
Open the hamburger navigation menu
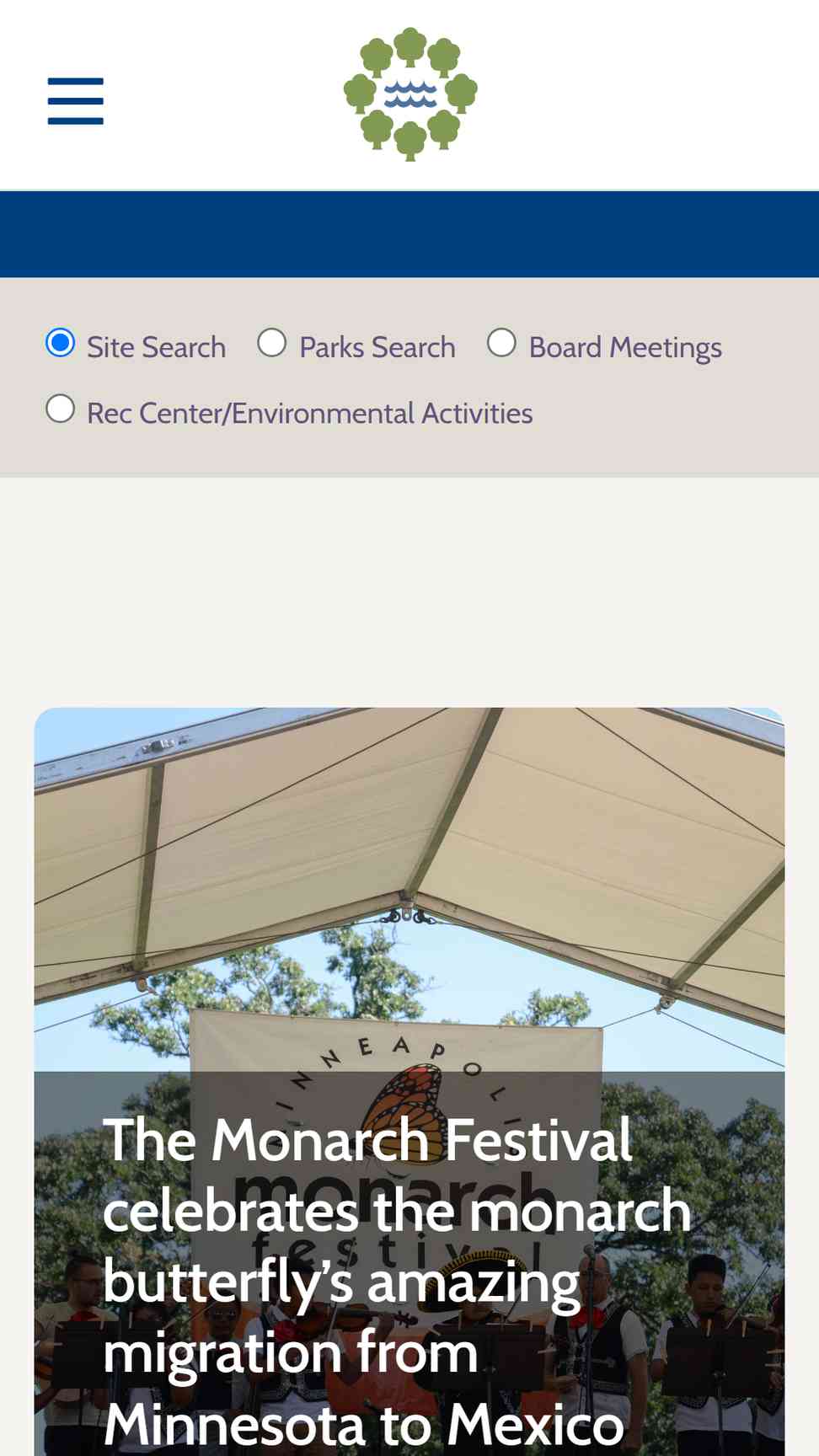(x=75, y=101)
